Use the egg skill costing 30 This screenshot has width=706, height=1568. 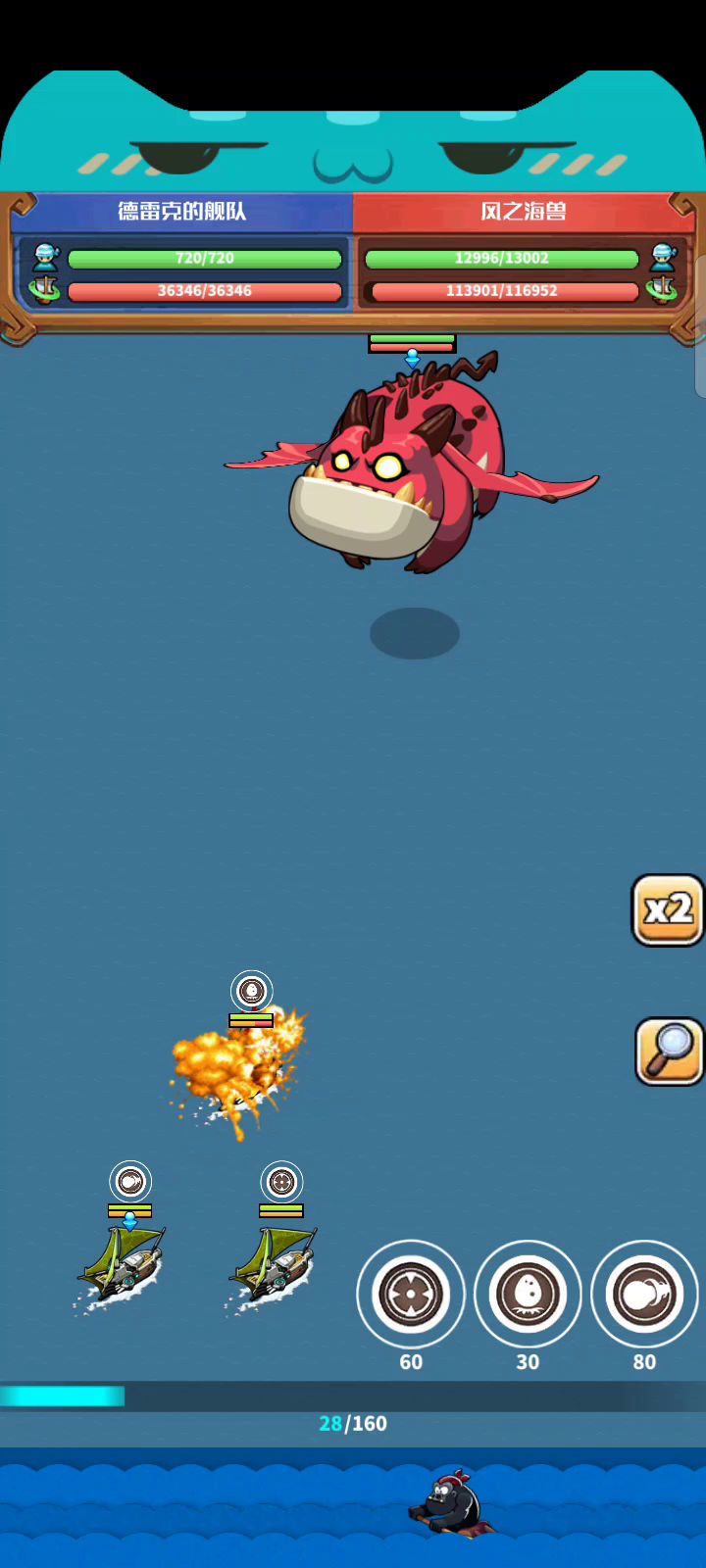(x=528, y=1295)
